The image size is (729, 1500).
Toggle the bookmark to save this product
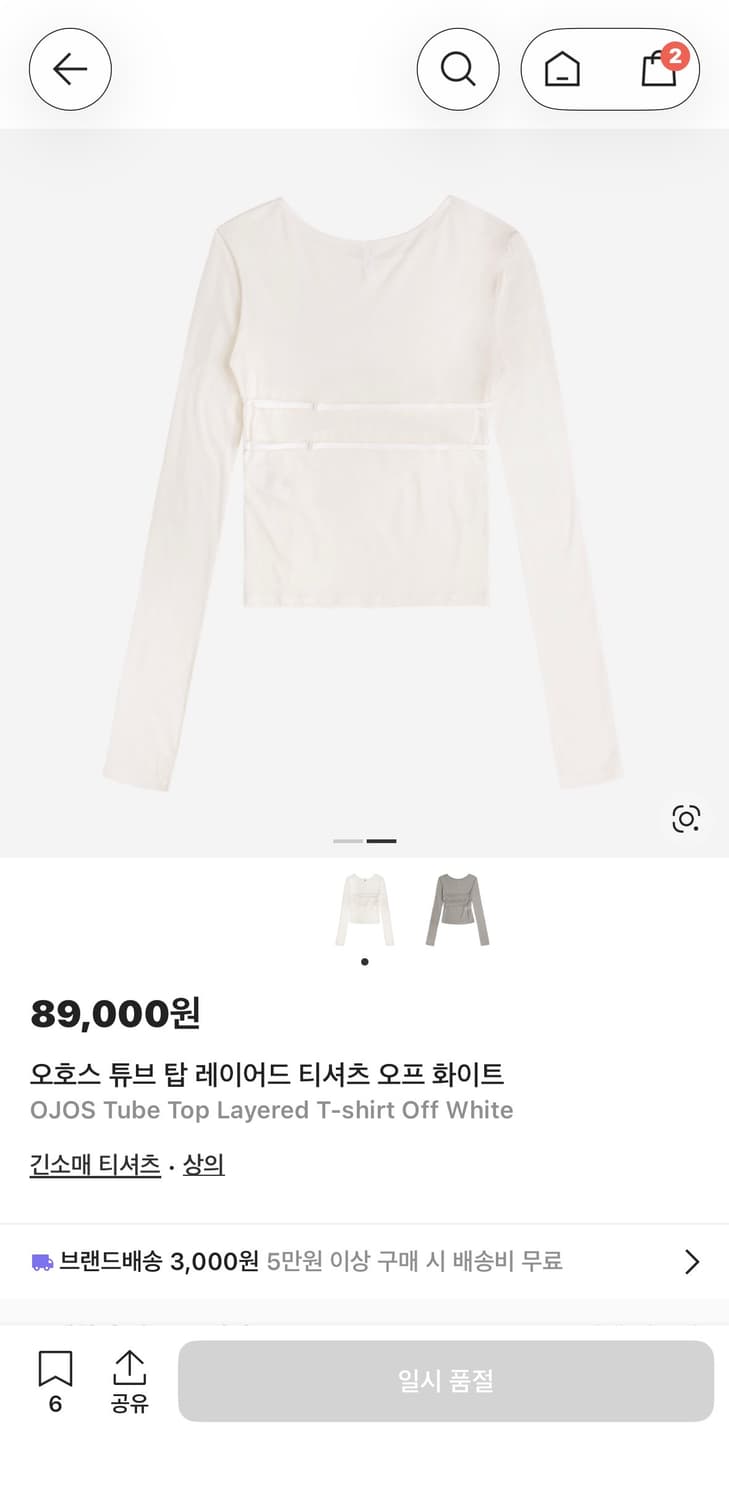point(57,1367)
